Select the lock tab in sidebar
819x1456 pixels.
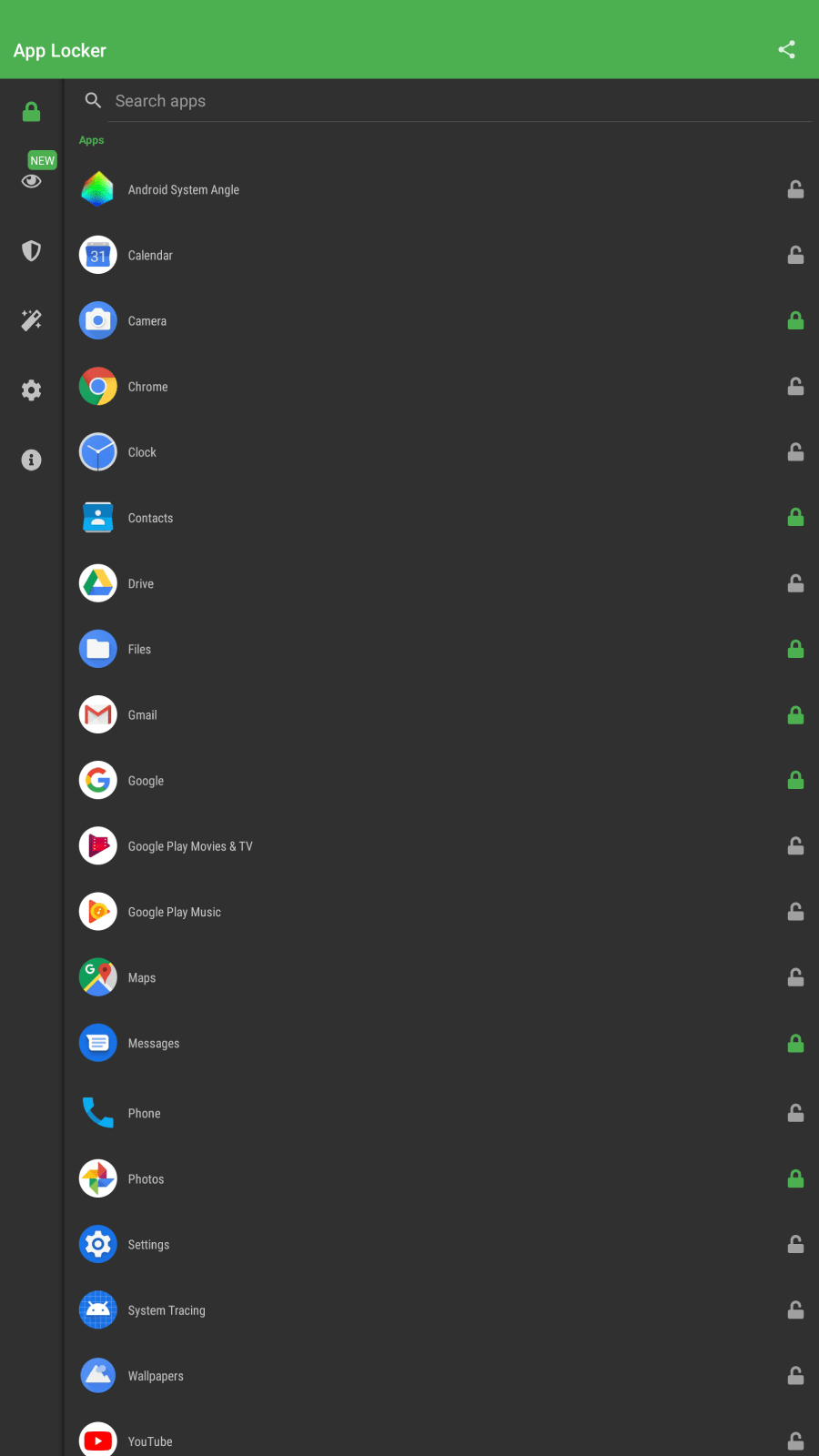[32, 111]
